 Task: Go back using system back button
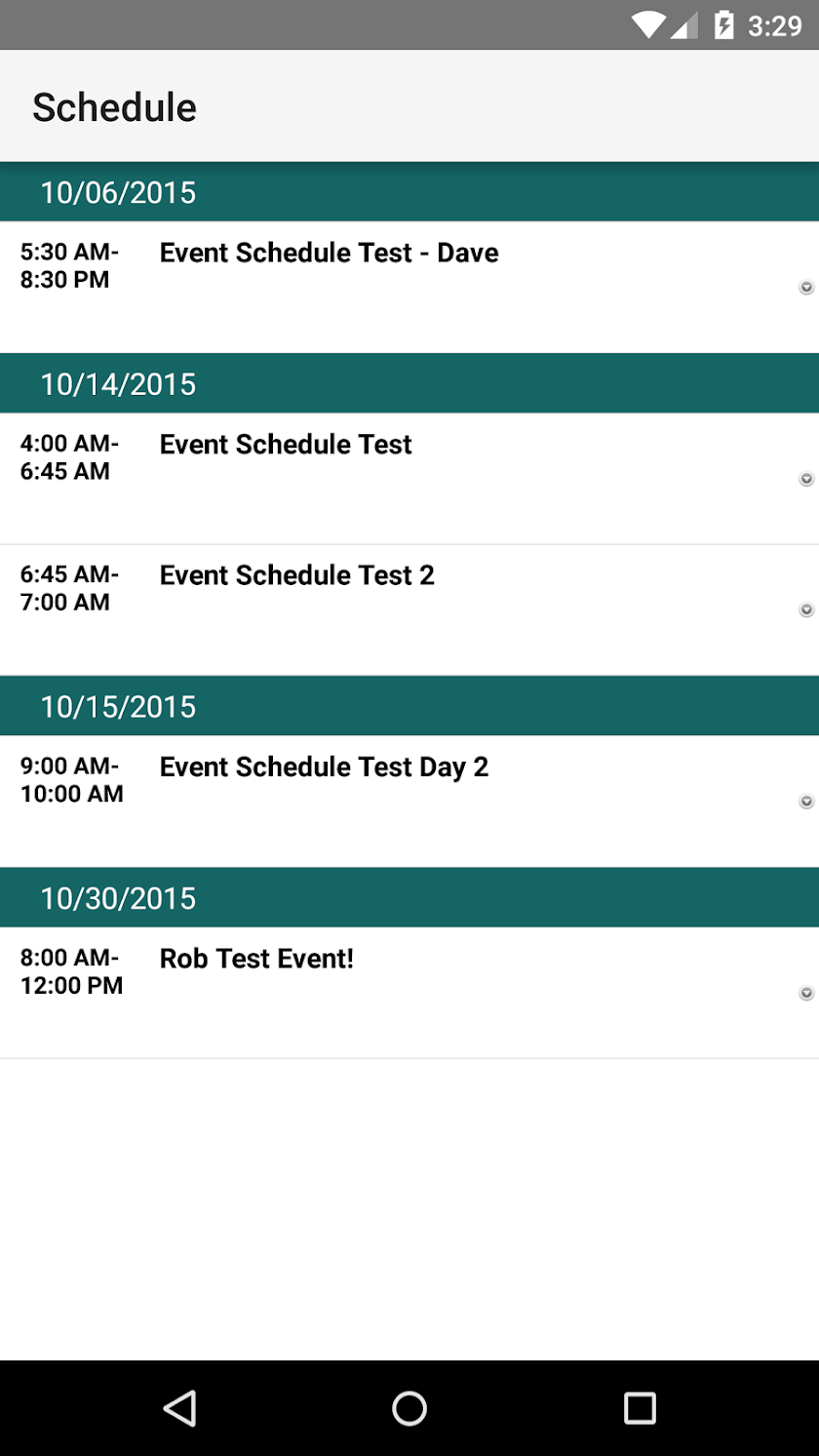pos(179,1408)
